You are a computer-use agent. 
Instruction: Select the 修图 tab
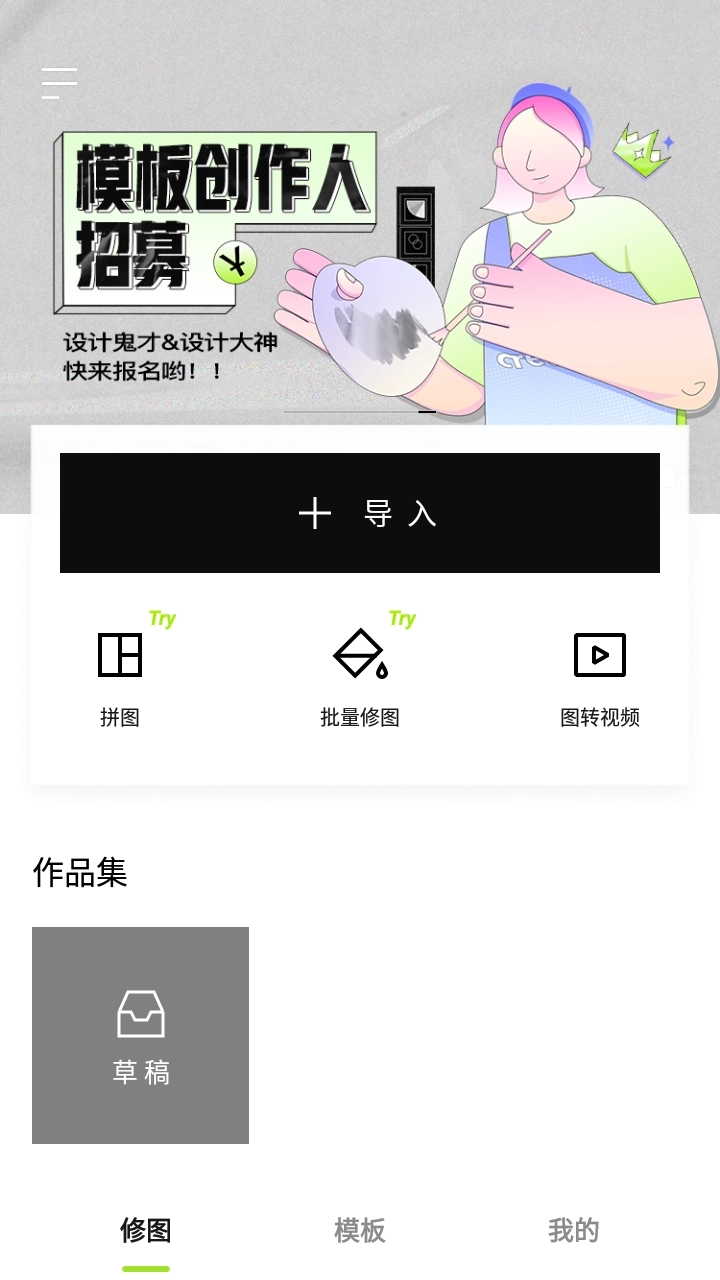tap(146, 1231)
